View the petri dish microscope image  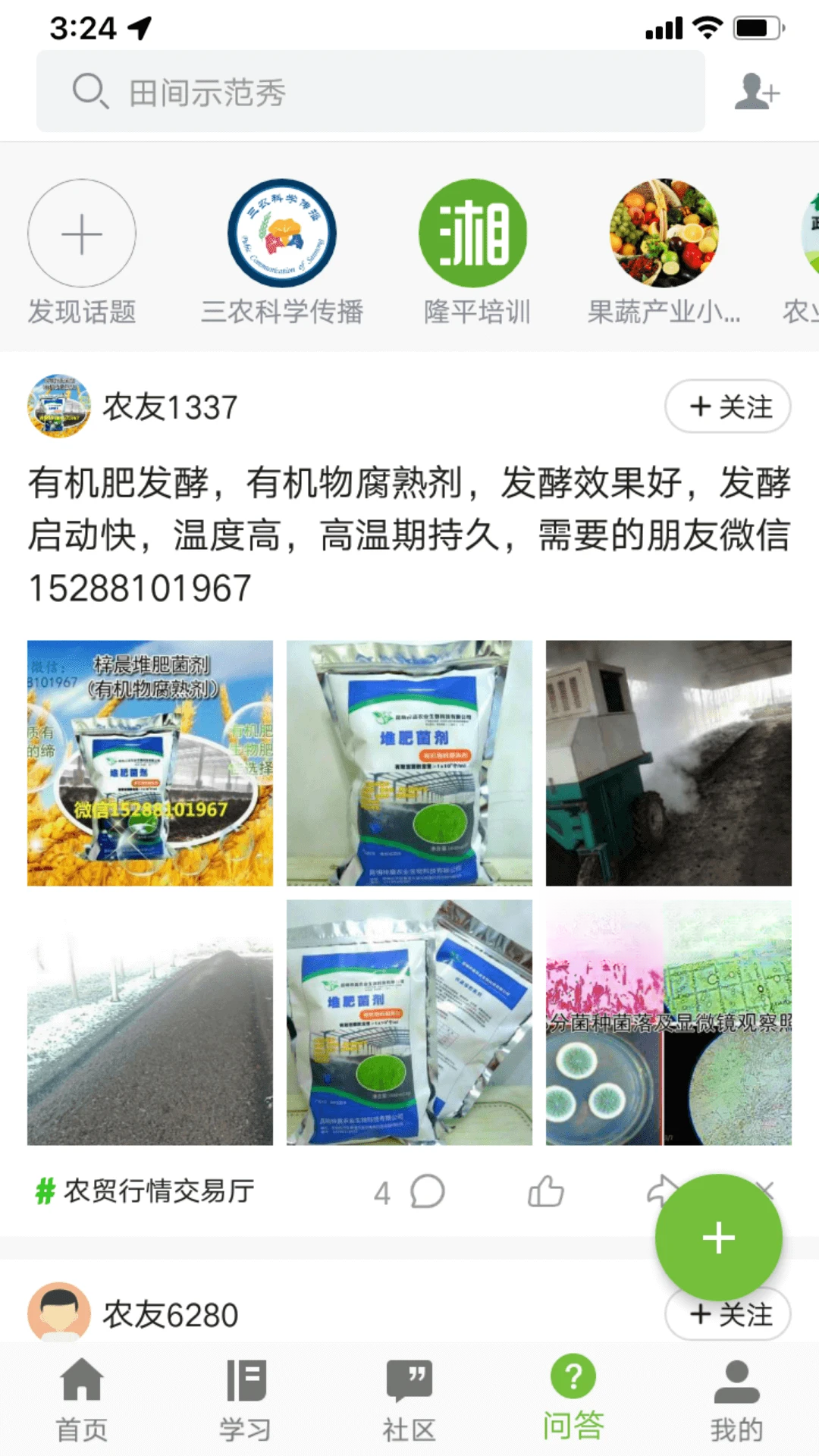coord(669,1022)
